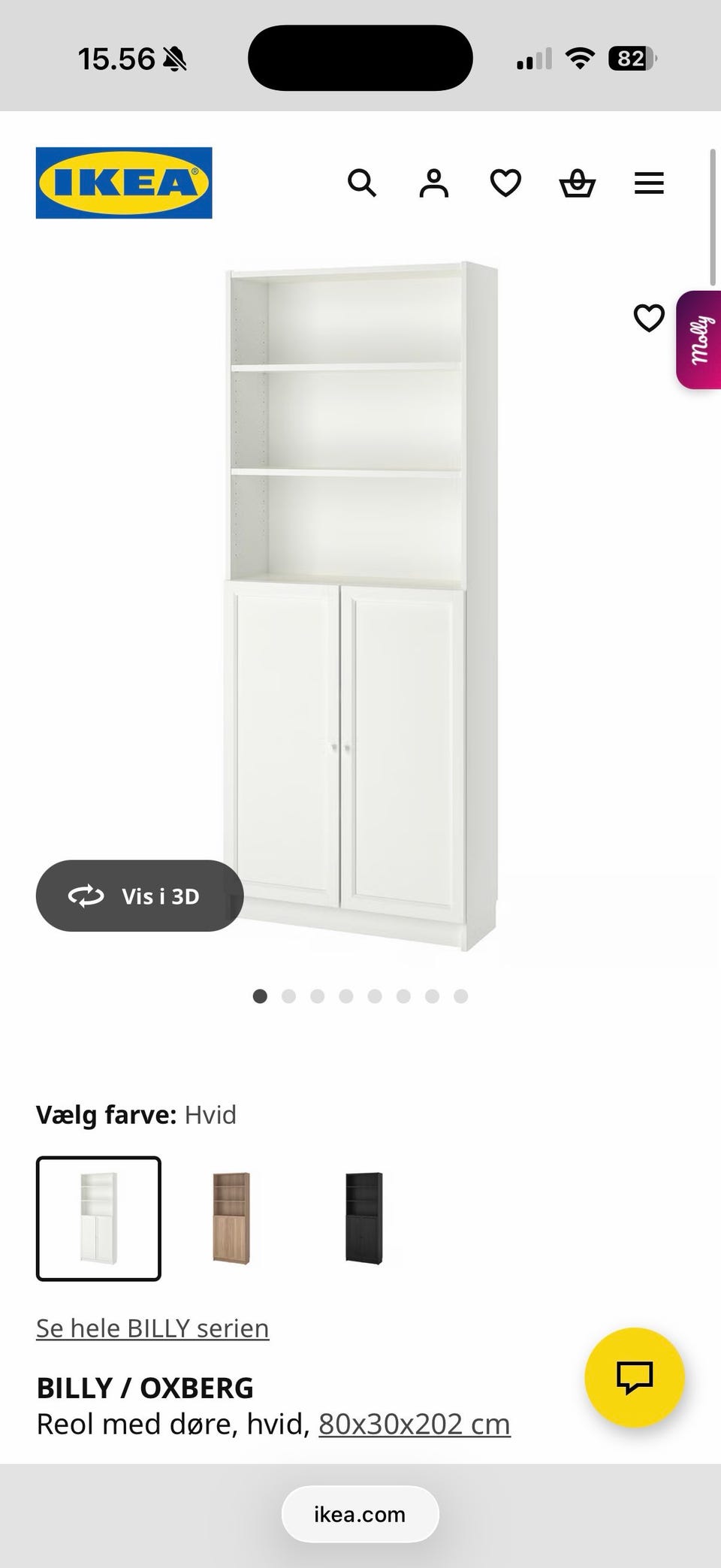
Task: Add product to favorites with heart on image
Action: tap(647, 319)
